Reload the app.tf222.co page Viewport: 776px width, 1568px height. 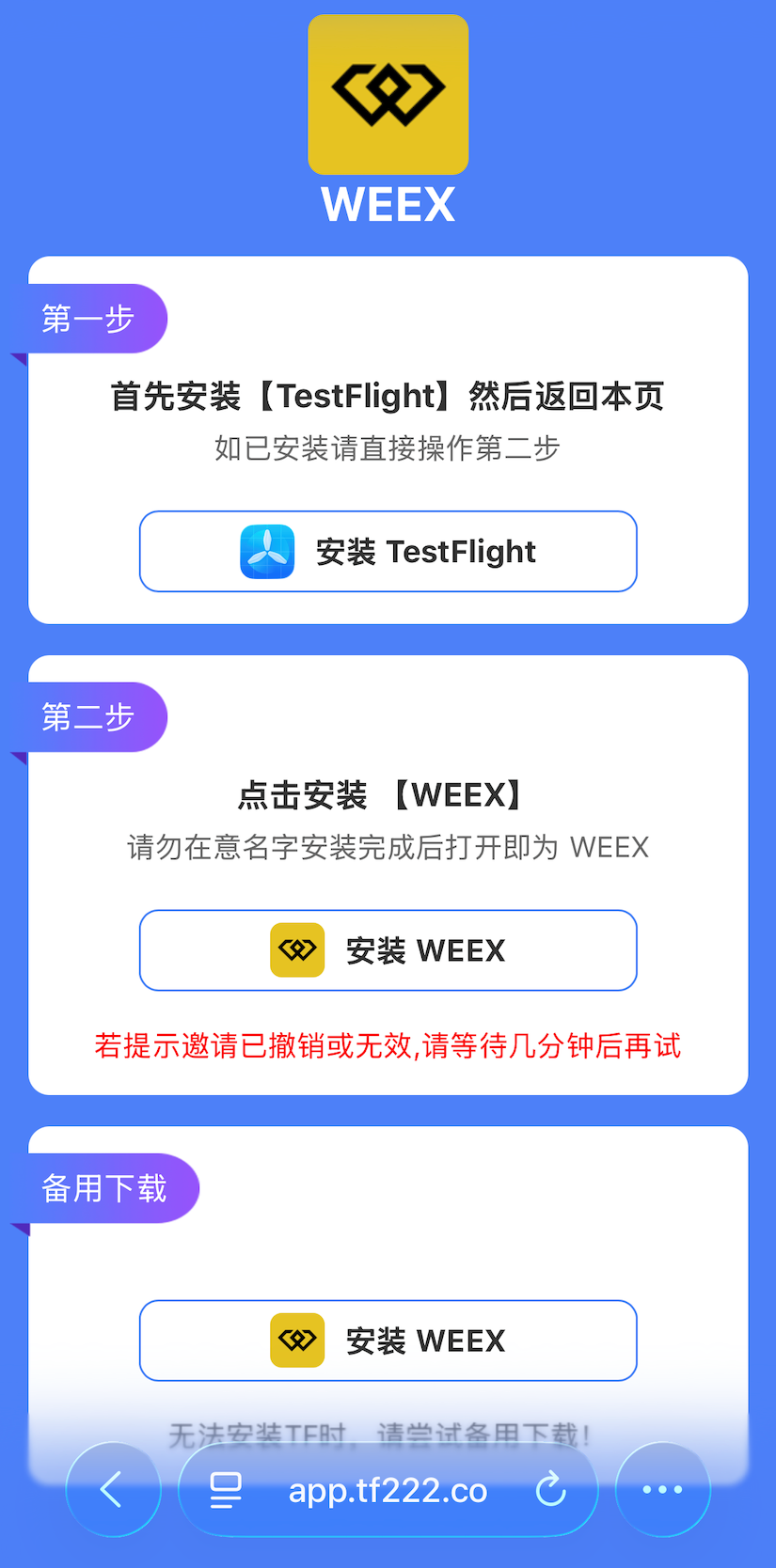550,1489
